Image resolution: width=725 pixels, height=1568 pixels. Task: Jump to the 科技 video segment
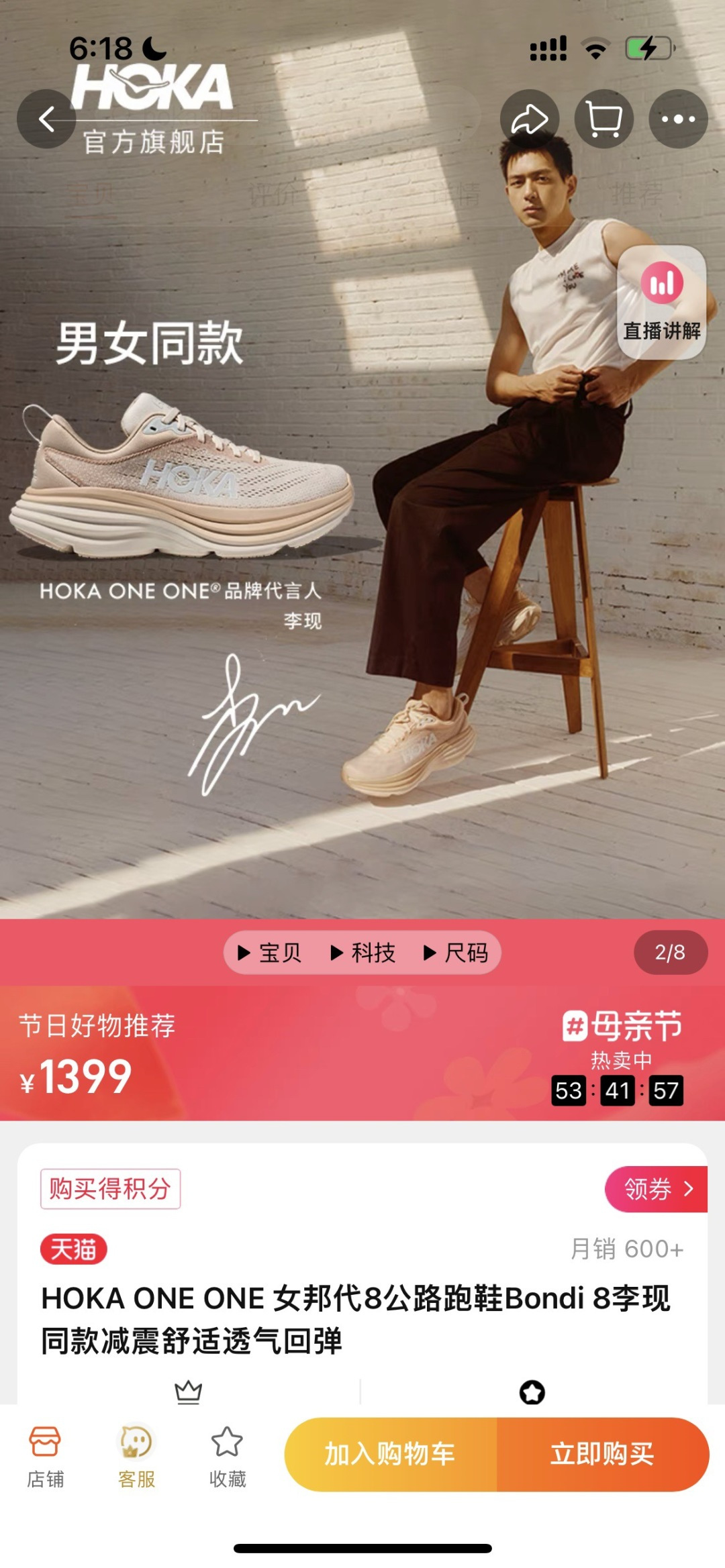click(363, 953)
